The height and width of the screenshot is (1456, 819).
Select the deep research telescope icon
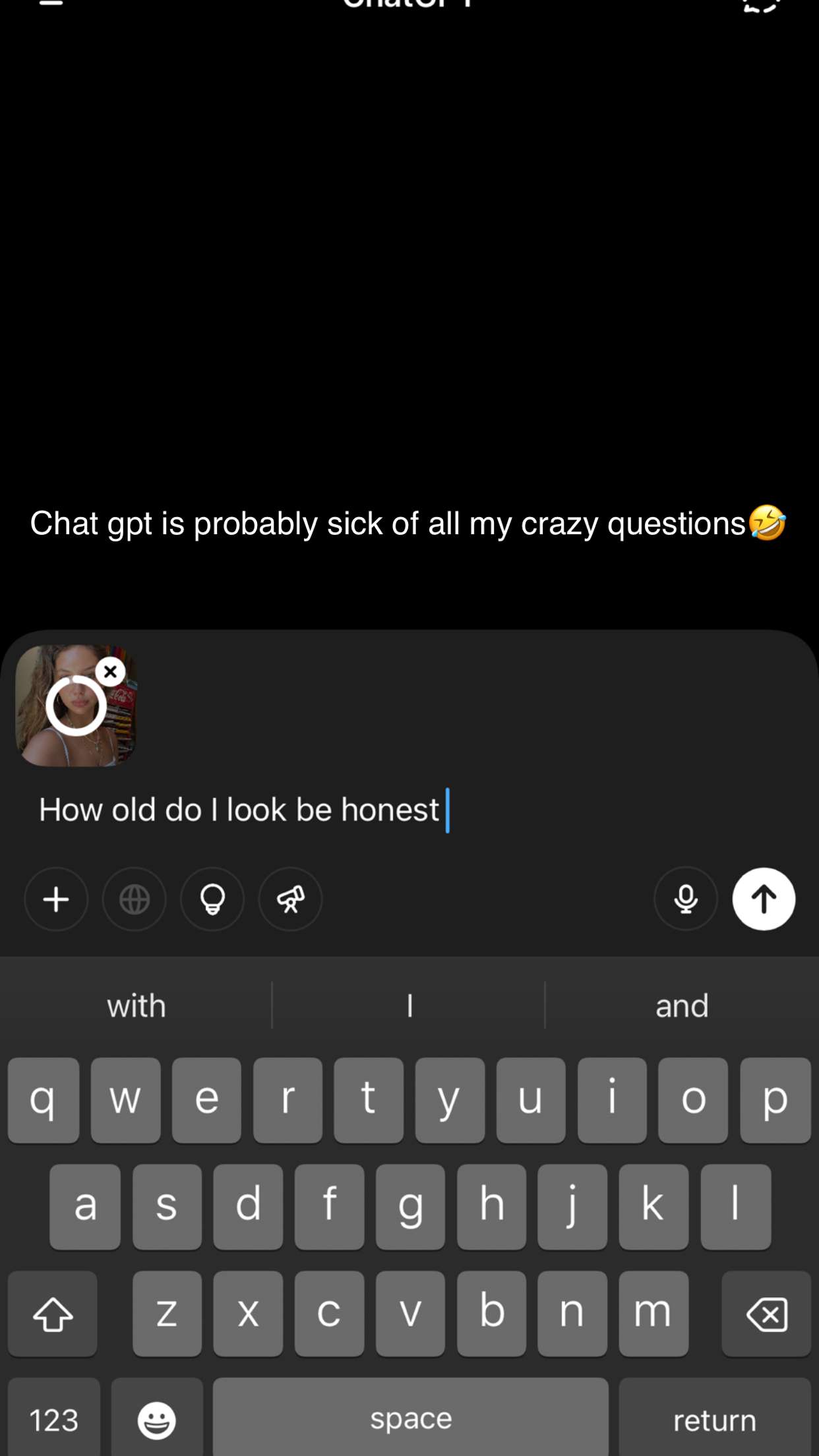pos(290,899)
